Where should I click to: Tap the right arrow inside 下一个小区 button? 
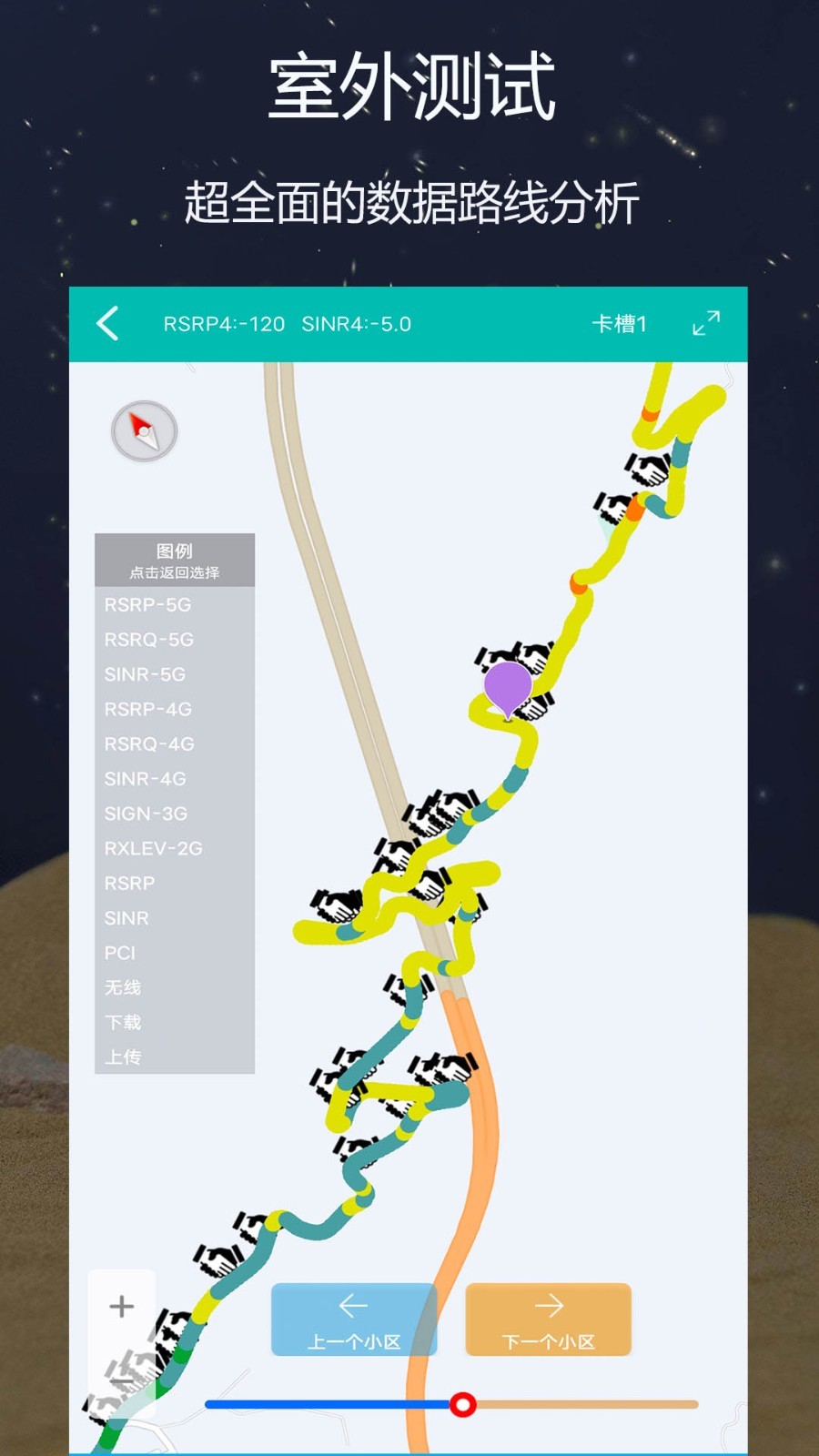click(548, 1308)
